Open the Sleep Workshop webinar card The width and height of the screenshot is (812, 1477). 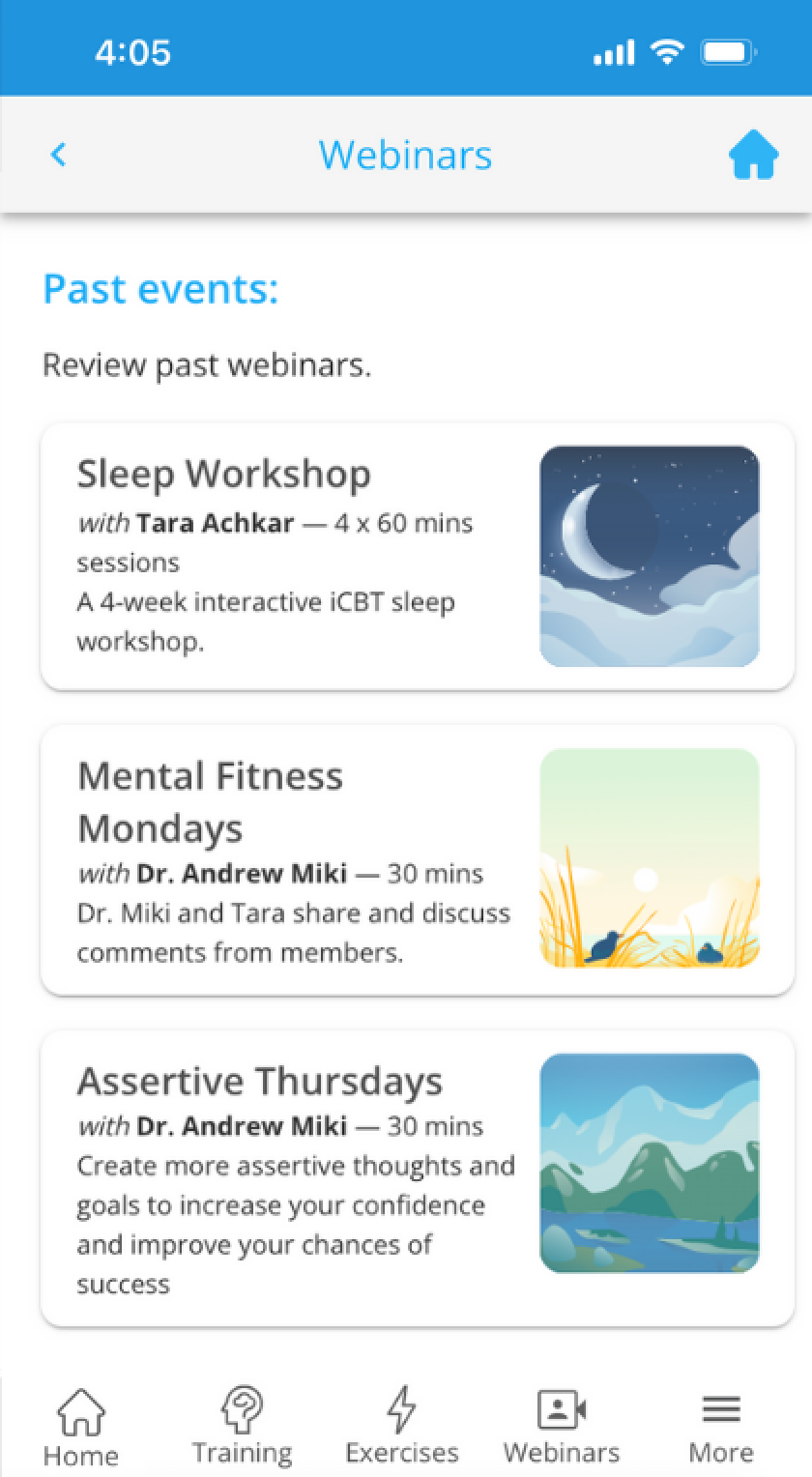[417, 557]
